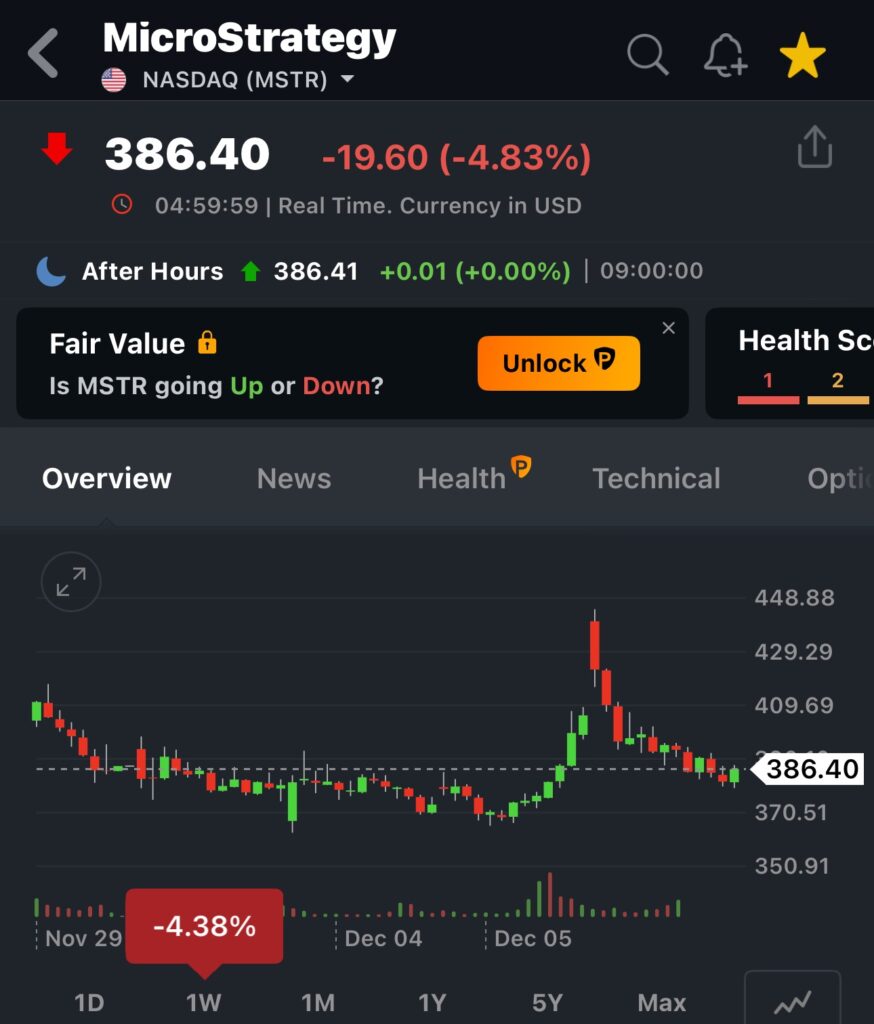Add a price alert with the bell
874x1024 pixels.
click(725, 54)
